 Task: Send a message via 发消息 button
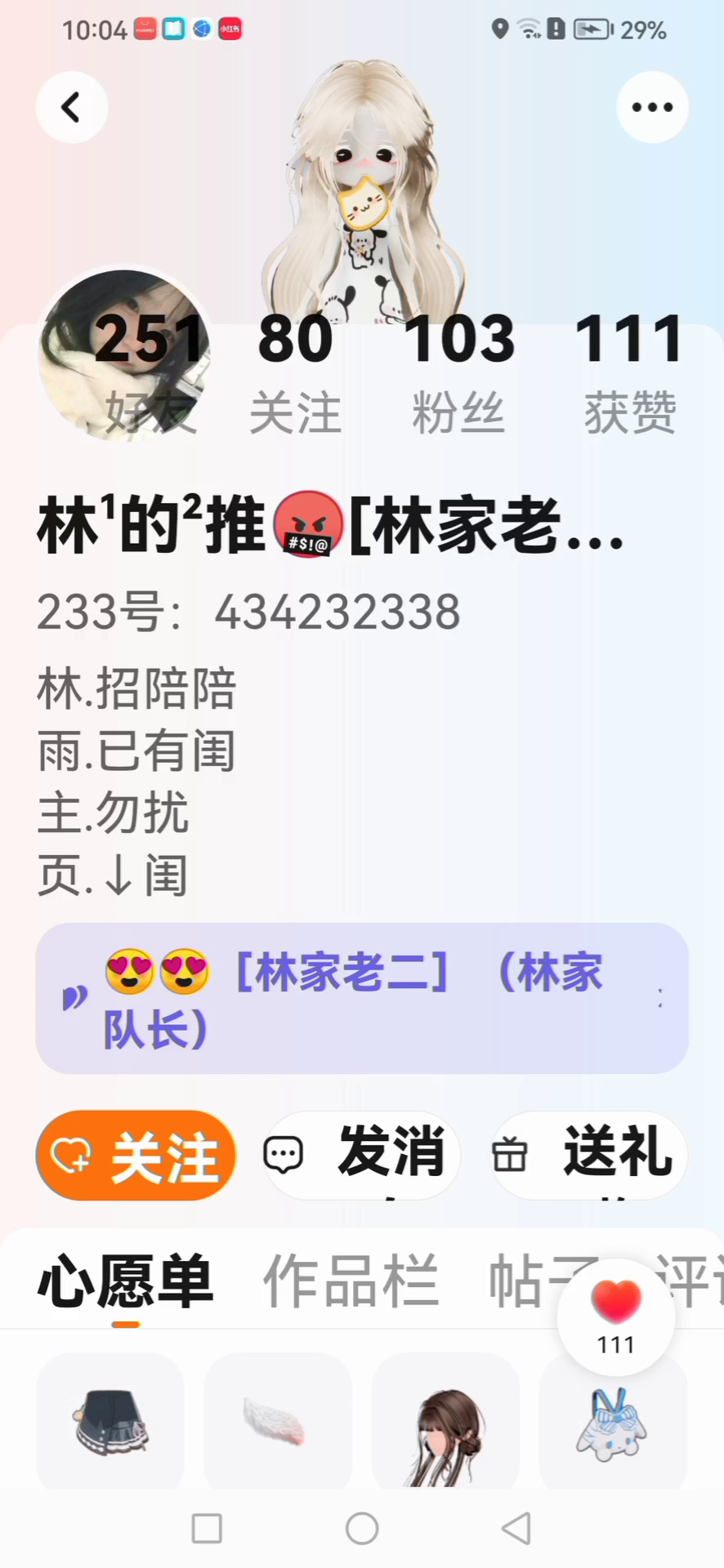[x=362, y=1155]
